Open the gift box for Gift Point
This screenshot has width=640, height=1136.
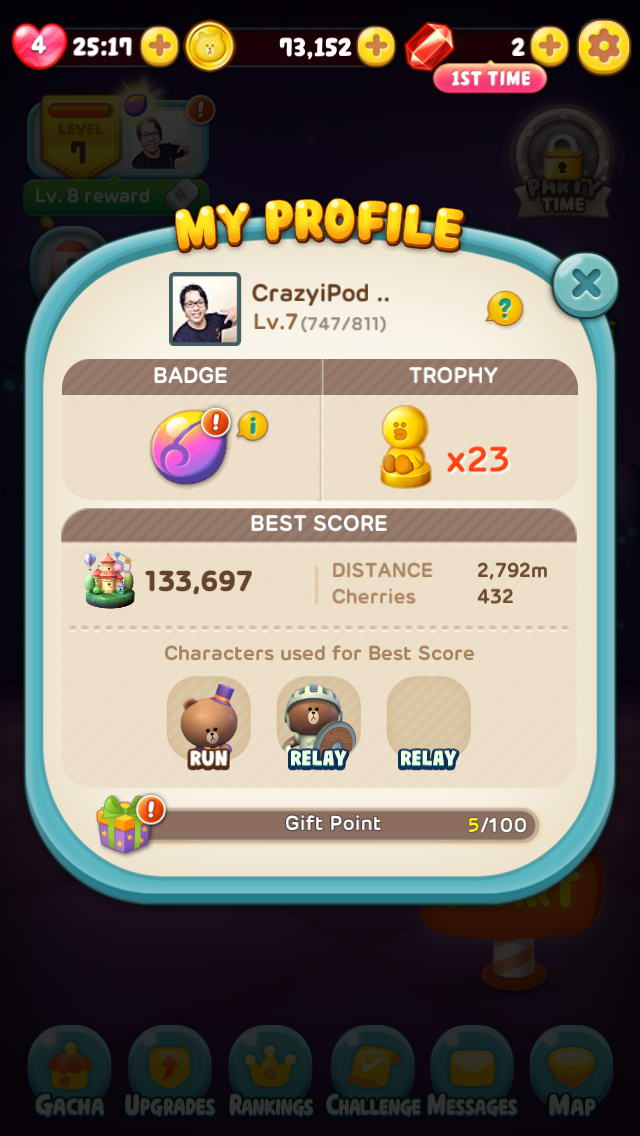click(x=125, y=824)
